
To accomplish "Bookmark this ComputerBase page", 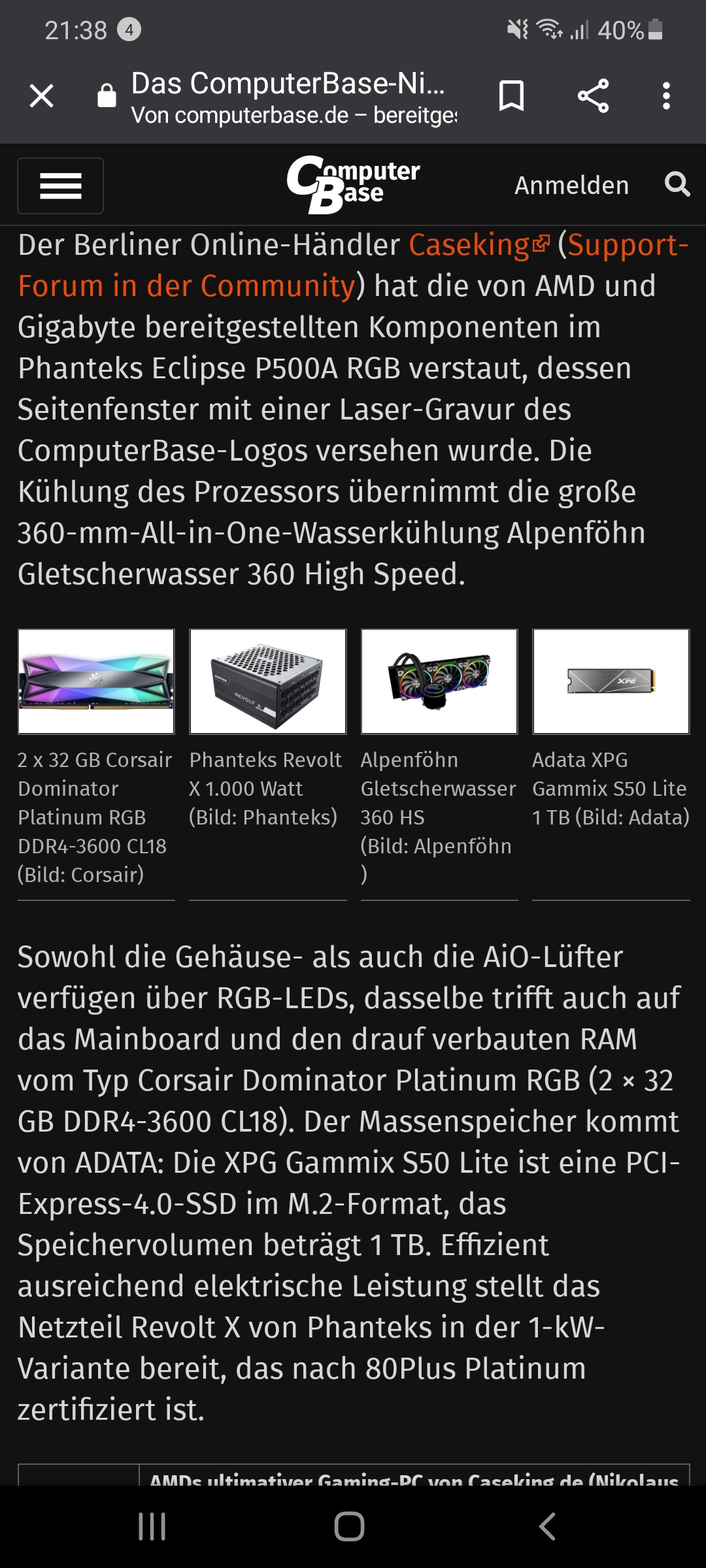I will (511, 96).
